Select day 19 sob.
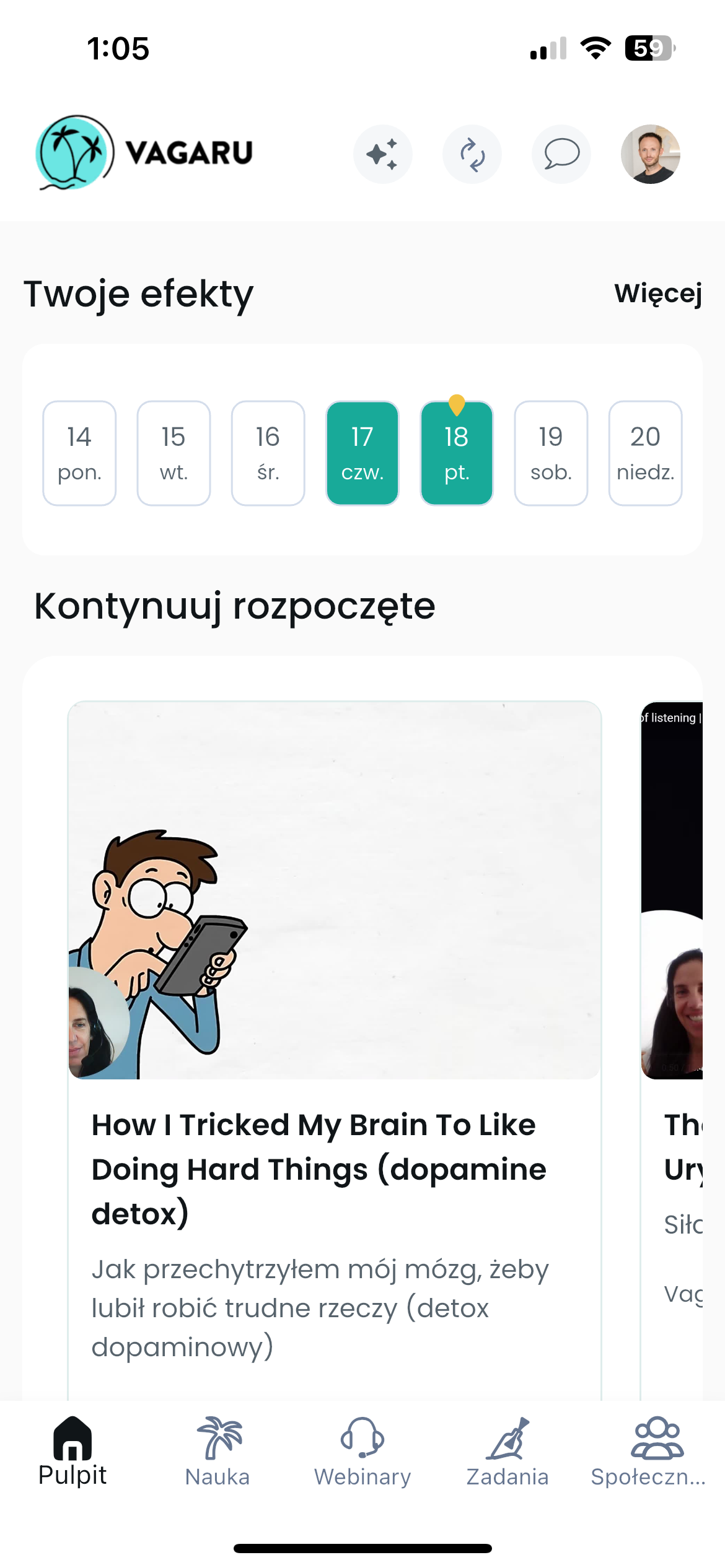725x1568 pixels. (551, 453)
